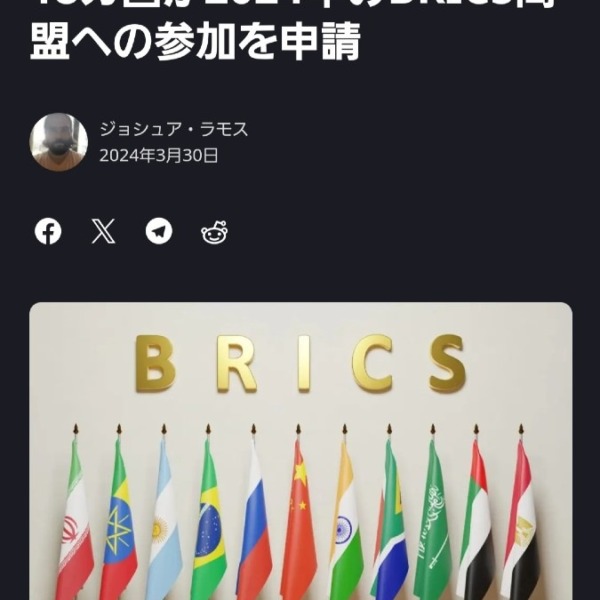600x600 pixels.
Task: Share the article on X
Action: coord(103,232)
